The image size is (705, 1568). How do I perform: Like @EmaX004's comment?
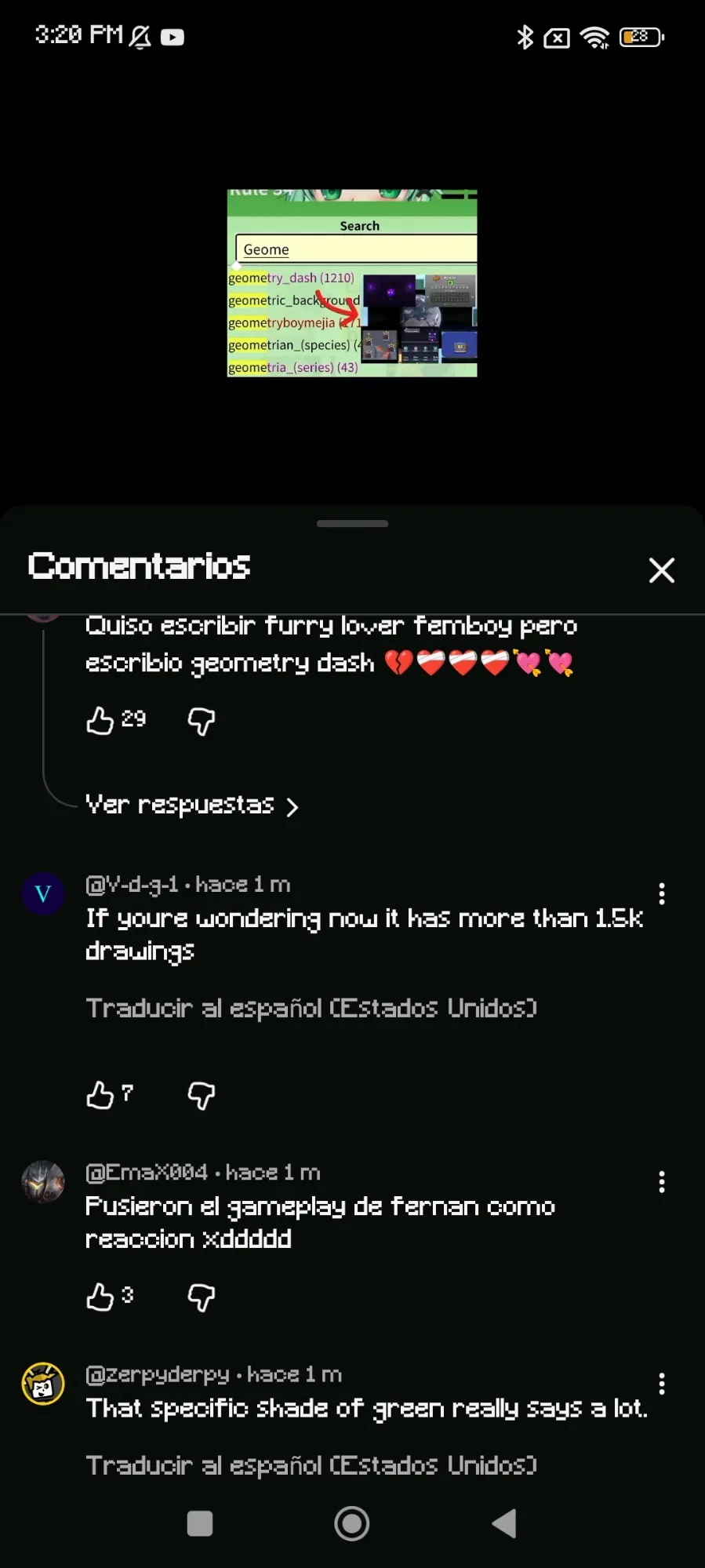click(100, 1297)
